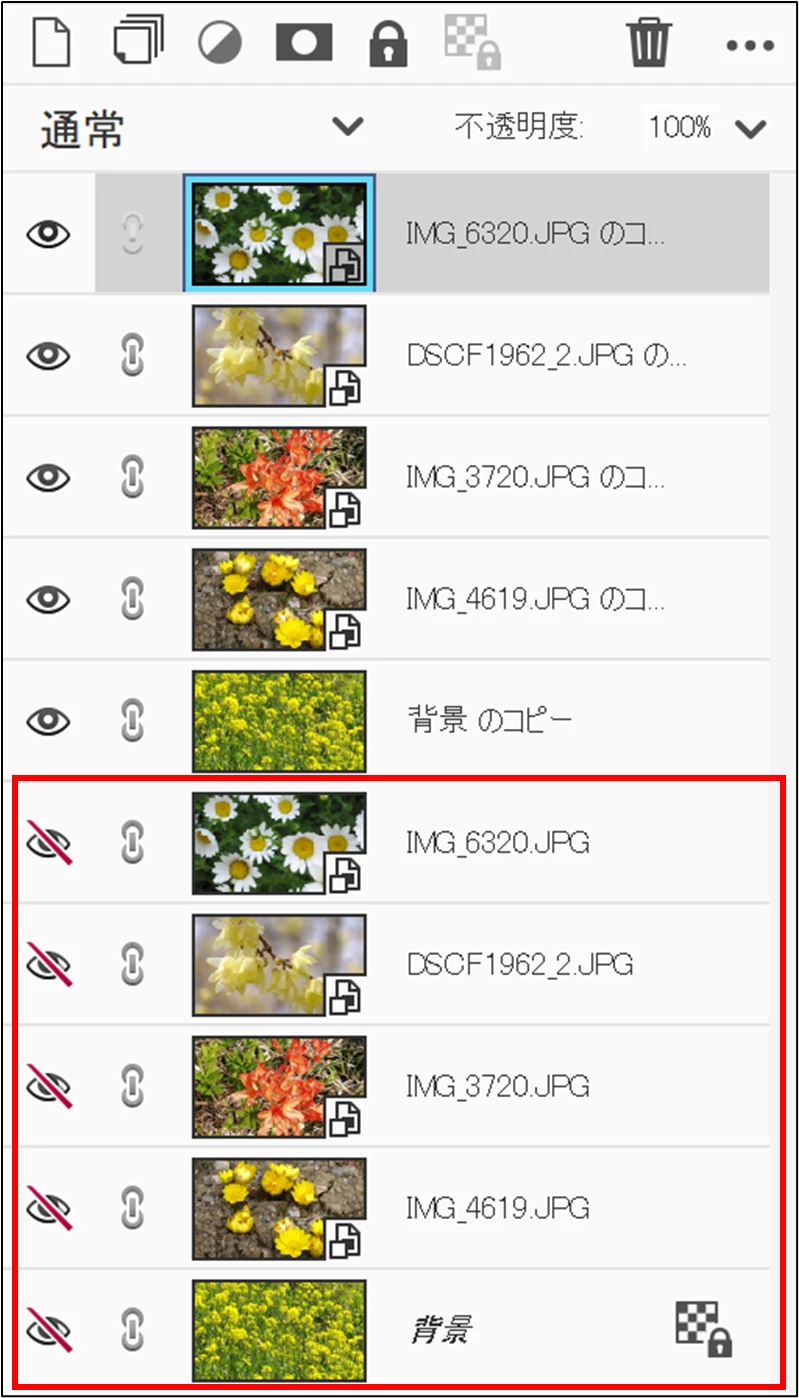Hide the 背景 のコピー layer
799x1398 pixels.
click(x=49, y=720)
